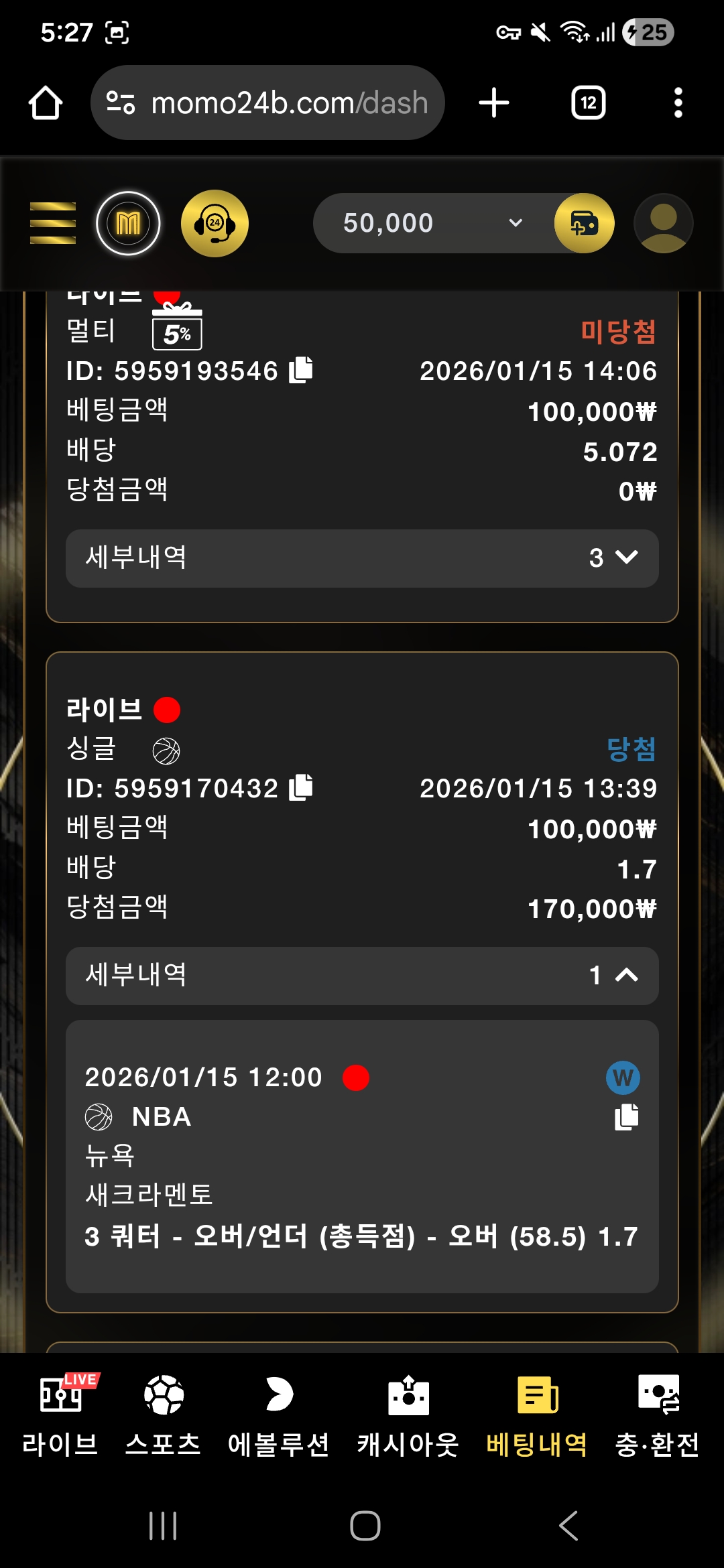Copy bet ID 5959193546
The height and width of the screenshot is (1568, 724).
tap(301, 370)
